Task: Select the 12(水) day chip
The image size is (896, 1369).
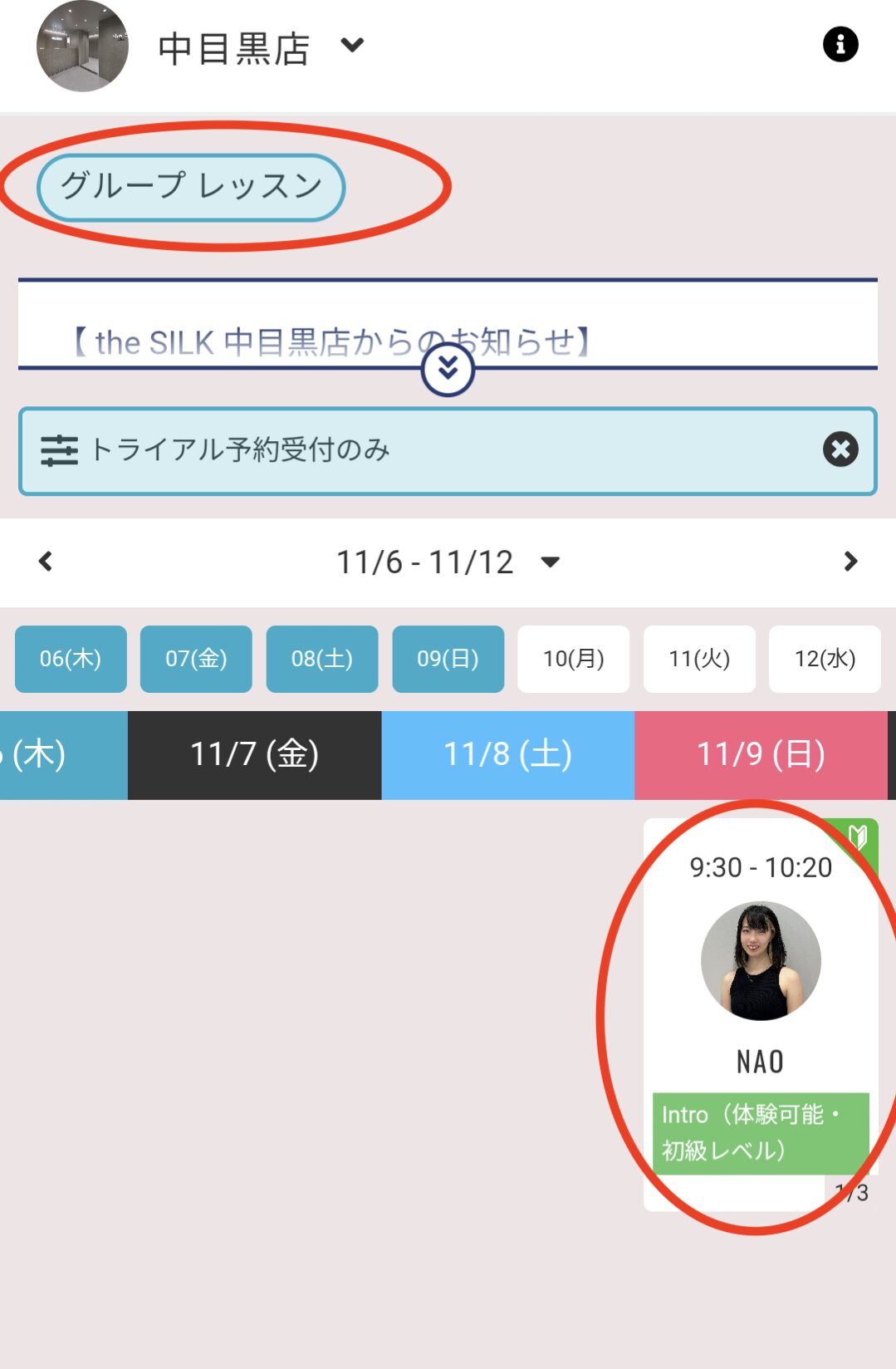Action: (x=825, y=659)
